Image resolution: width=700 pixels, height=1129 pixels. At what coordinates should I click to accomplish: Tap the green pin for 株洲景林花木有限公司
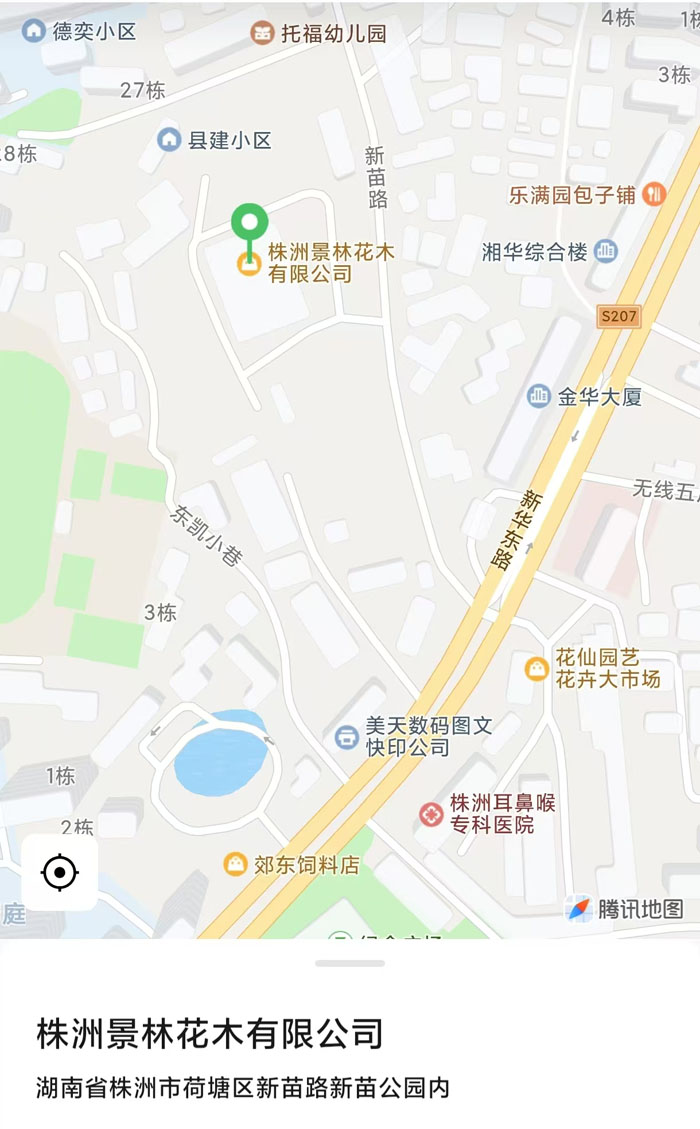[249, 222]
